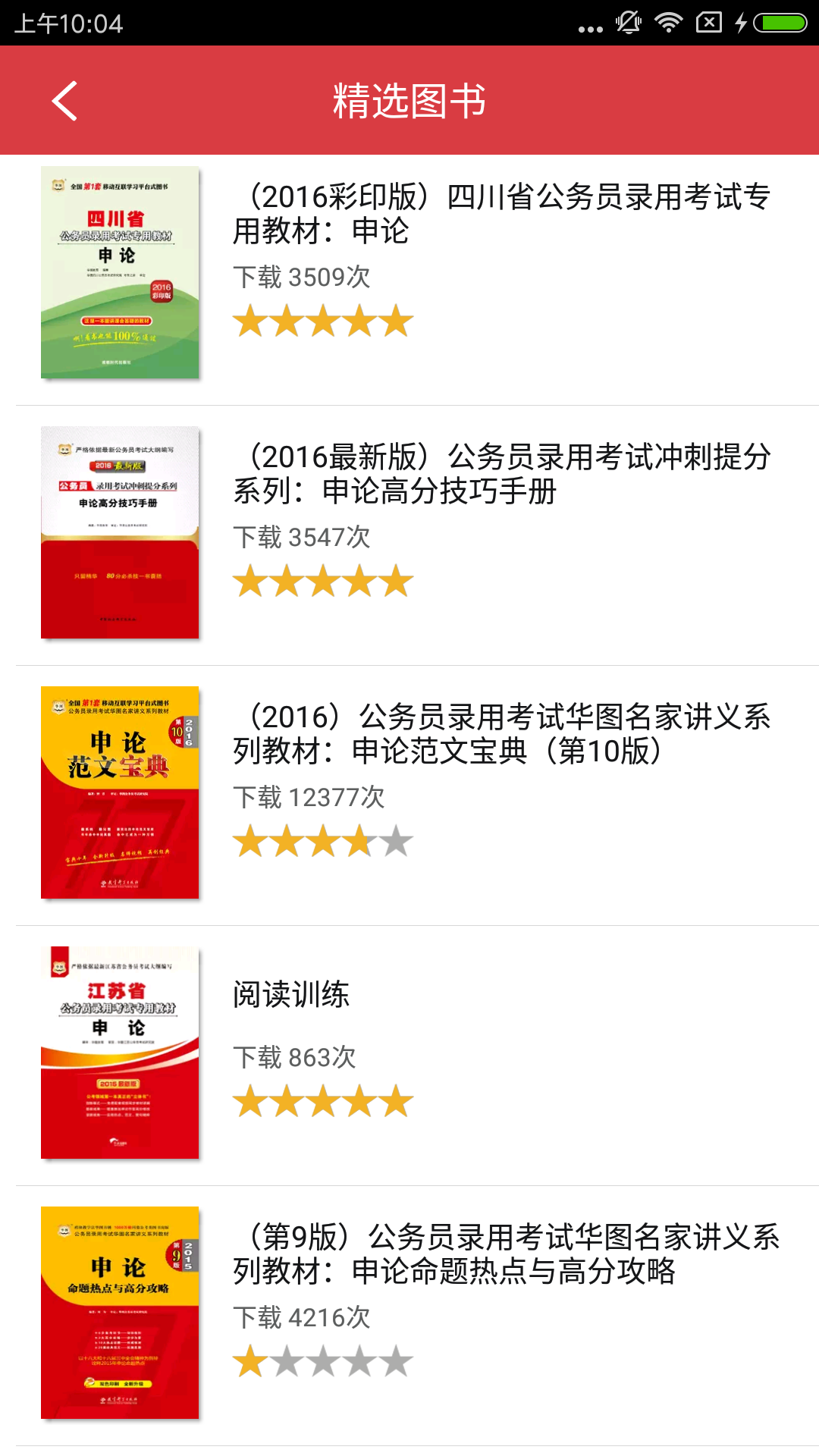Tap the Wi-Fi icon in status bar
The width and height of the screenshot is (819, 1456).
pyautogui.click(x=669, y=22)
